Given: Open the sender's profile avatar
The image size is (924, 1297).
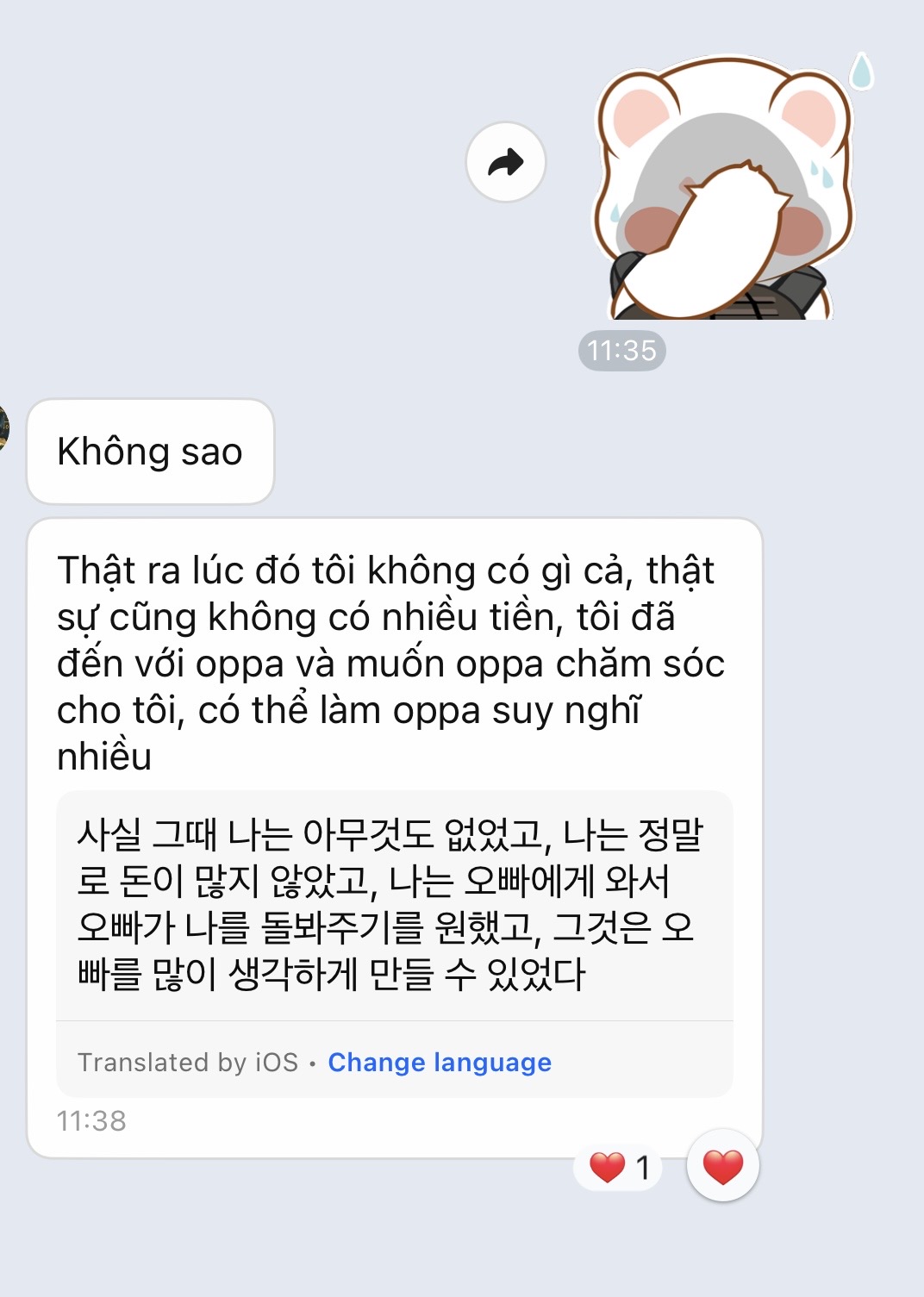Looking at the screenshot, I should coord(4,426).
